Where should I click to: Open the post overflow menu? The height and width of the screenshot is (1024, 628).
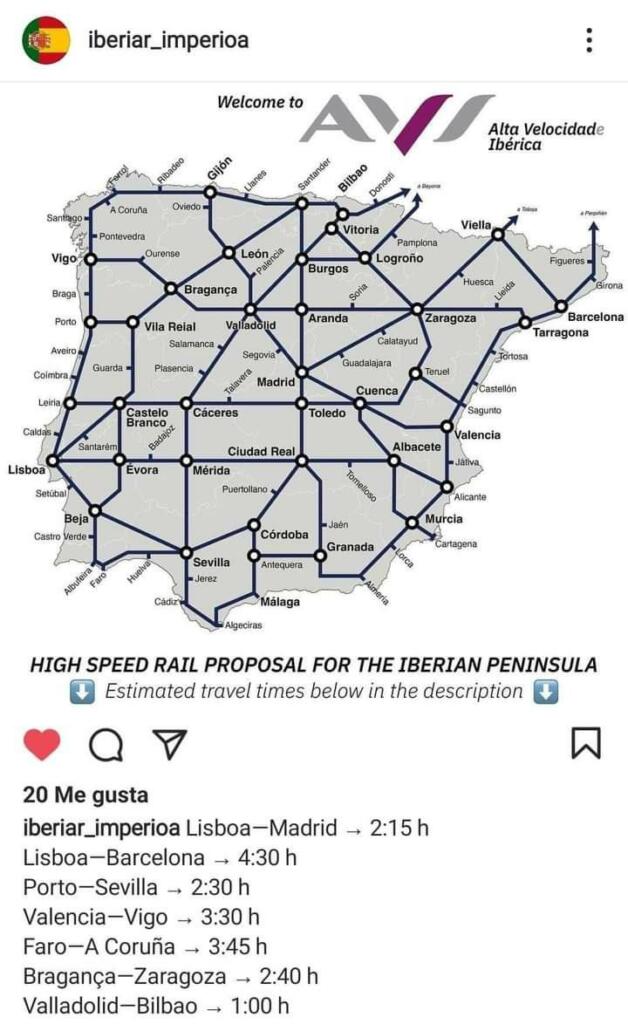pos(590,40)
